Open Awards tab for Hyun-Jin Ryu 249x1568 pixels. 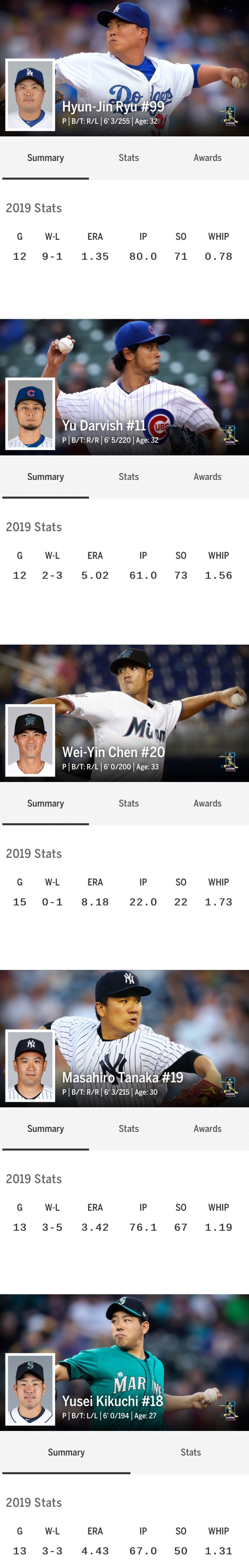click(207, 158)
